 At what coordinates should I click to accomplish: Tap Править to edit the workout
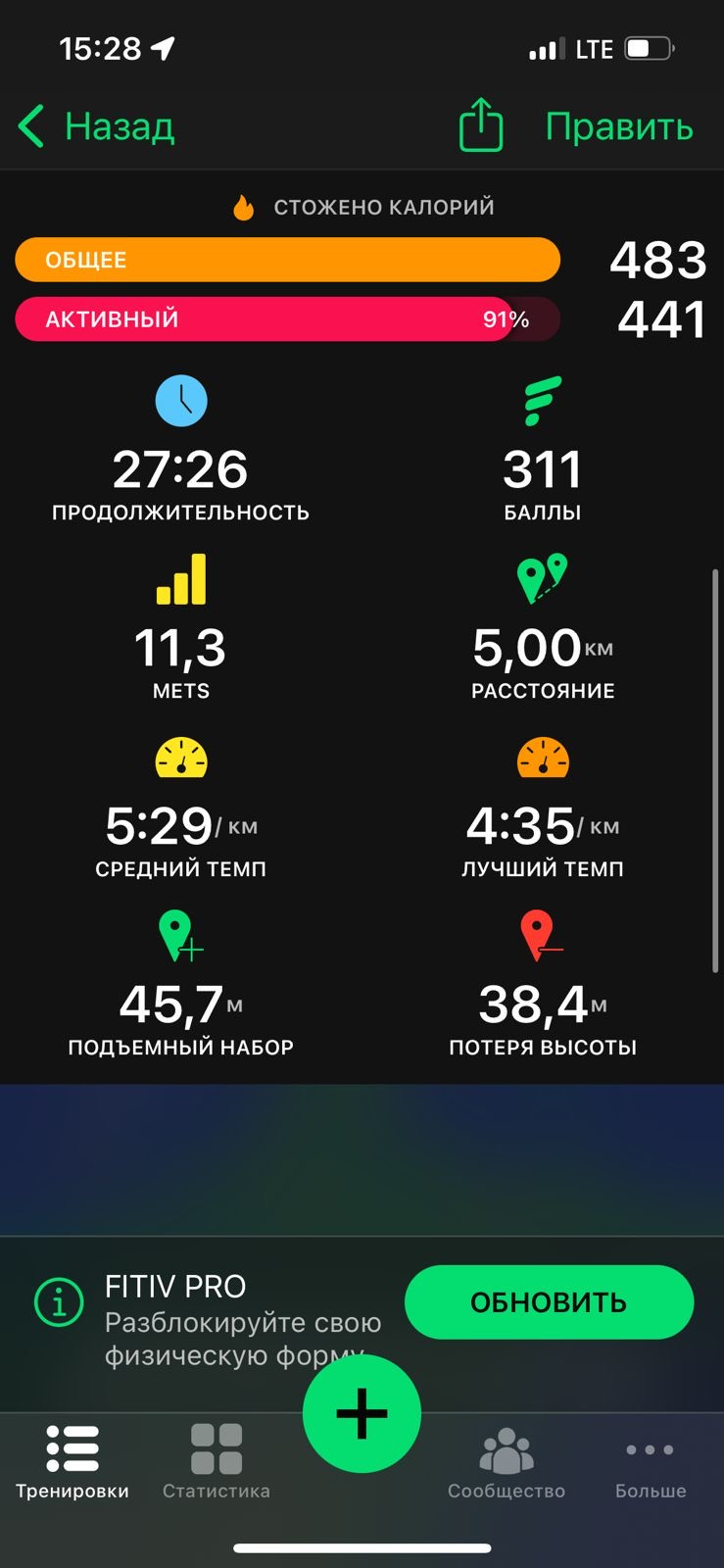tap(619, 126)
